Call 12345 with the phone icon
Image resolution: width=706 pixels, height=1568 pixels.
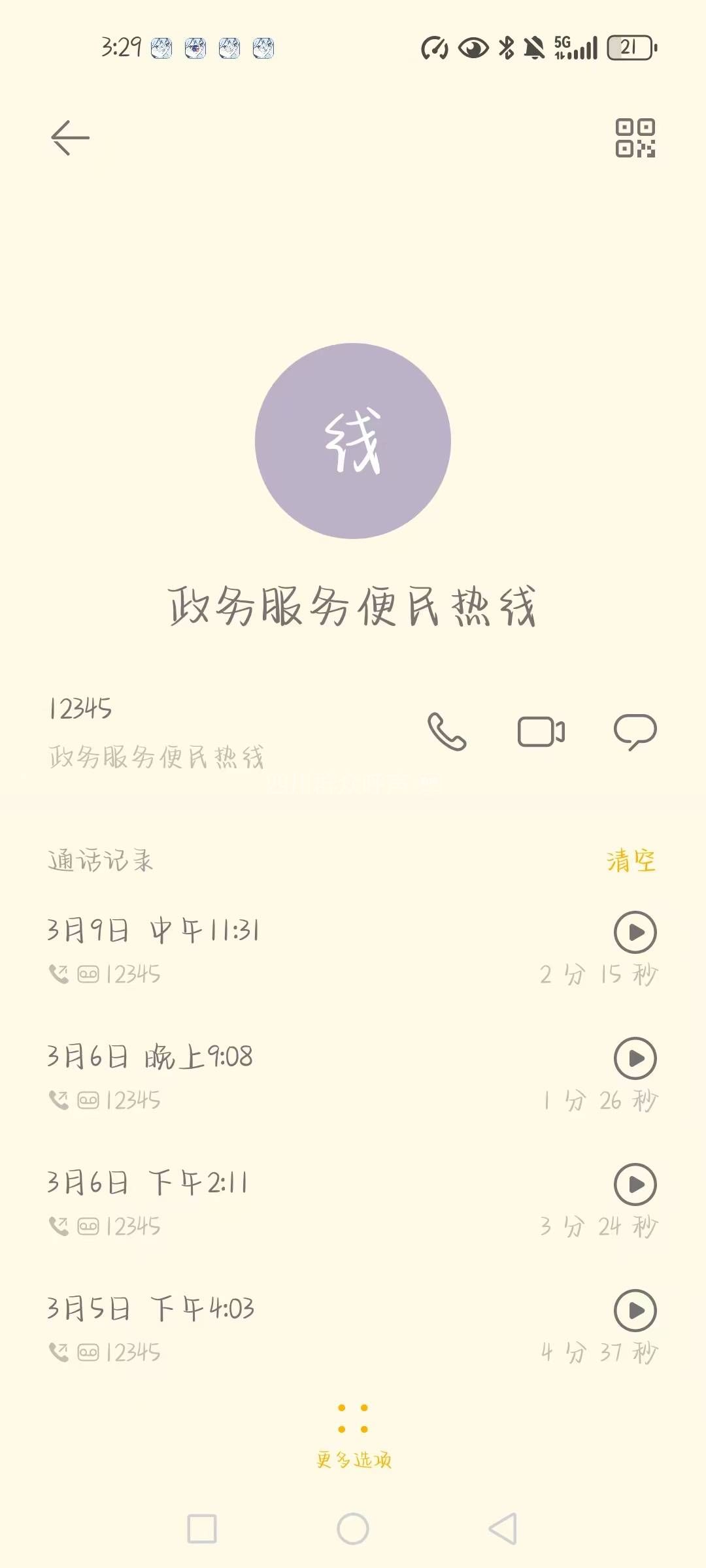(446, 732)
